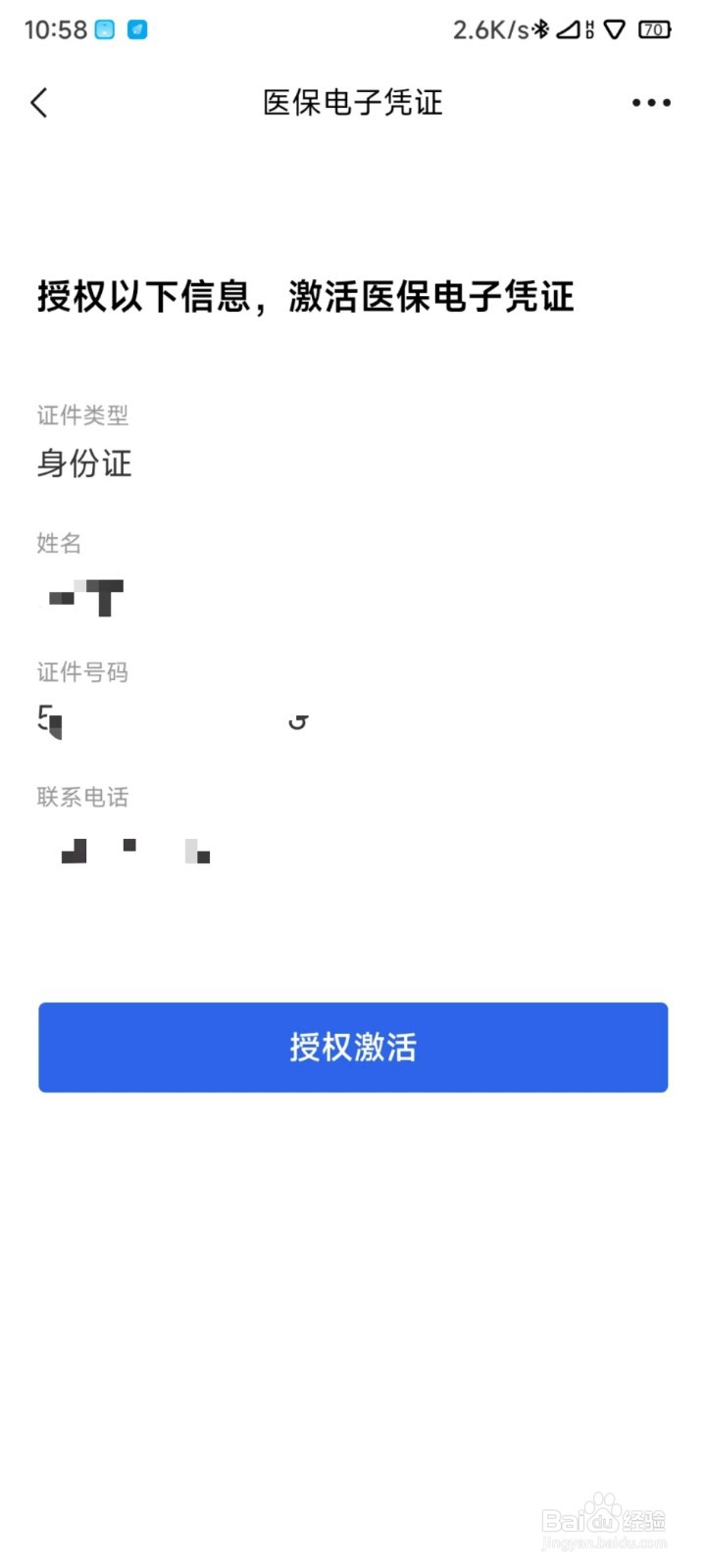Select the 证件类型 field label
706x1568 pixels.
click(x=82, y=416)
